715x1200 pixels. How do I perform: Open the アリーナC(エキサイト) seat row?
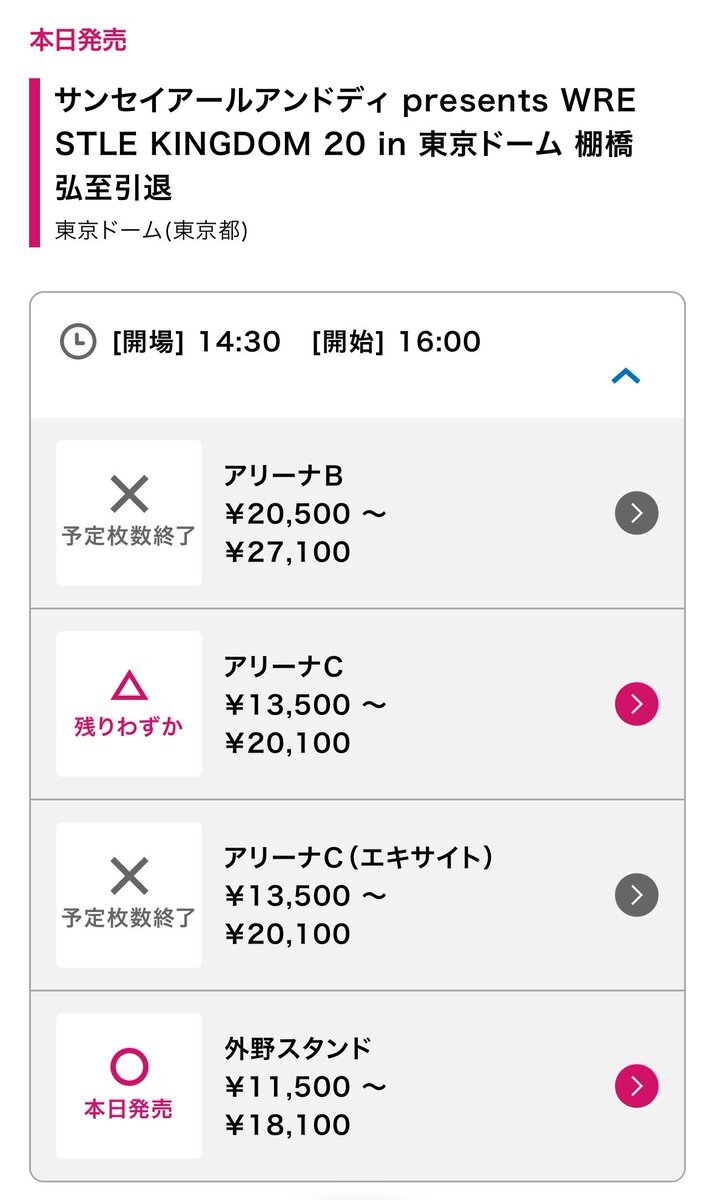pyautogui.click(x=636, y=895)
